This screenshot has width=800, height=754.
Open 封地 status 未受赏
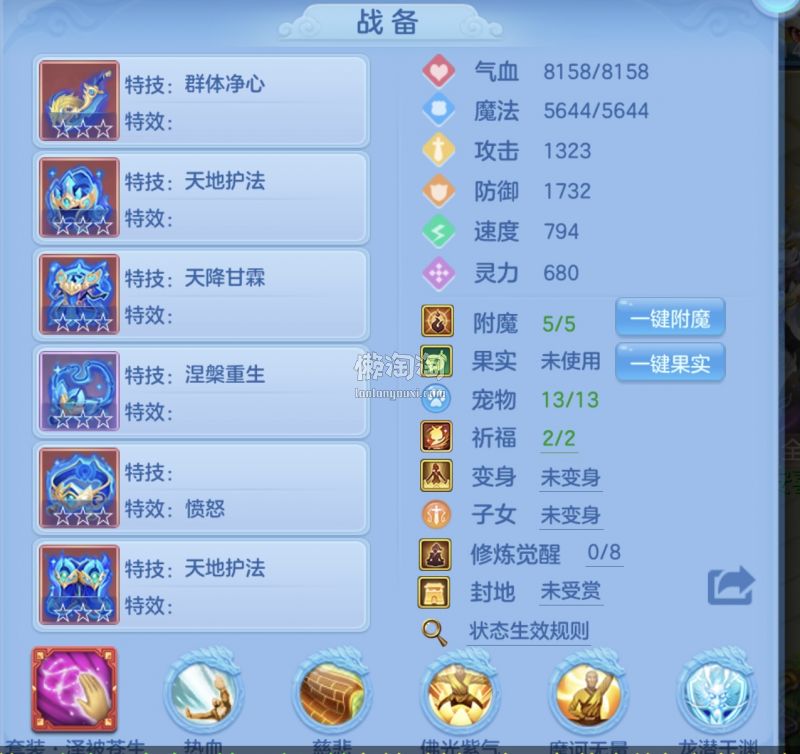570,592
